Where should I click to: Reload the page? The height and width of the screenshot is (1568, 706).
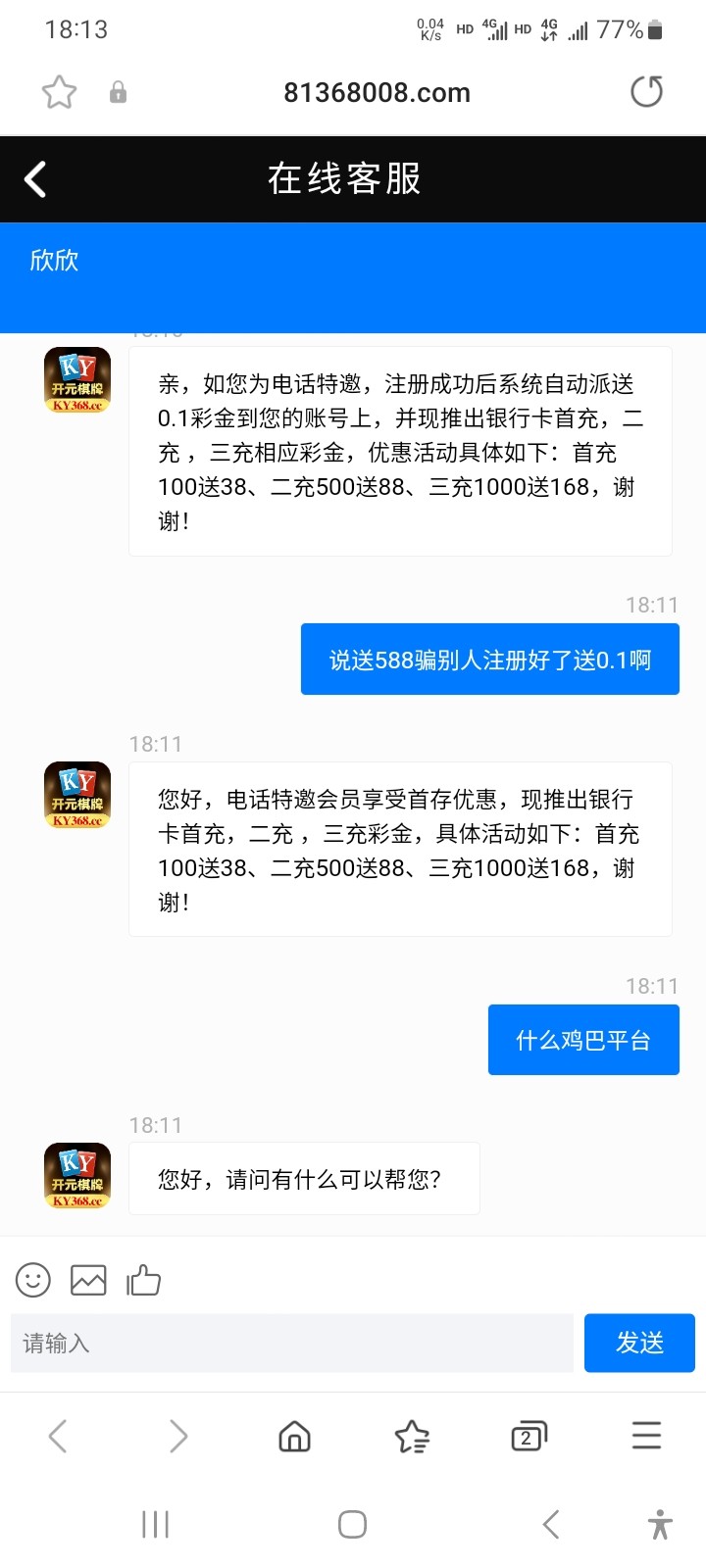[646, 92]
